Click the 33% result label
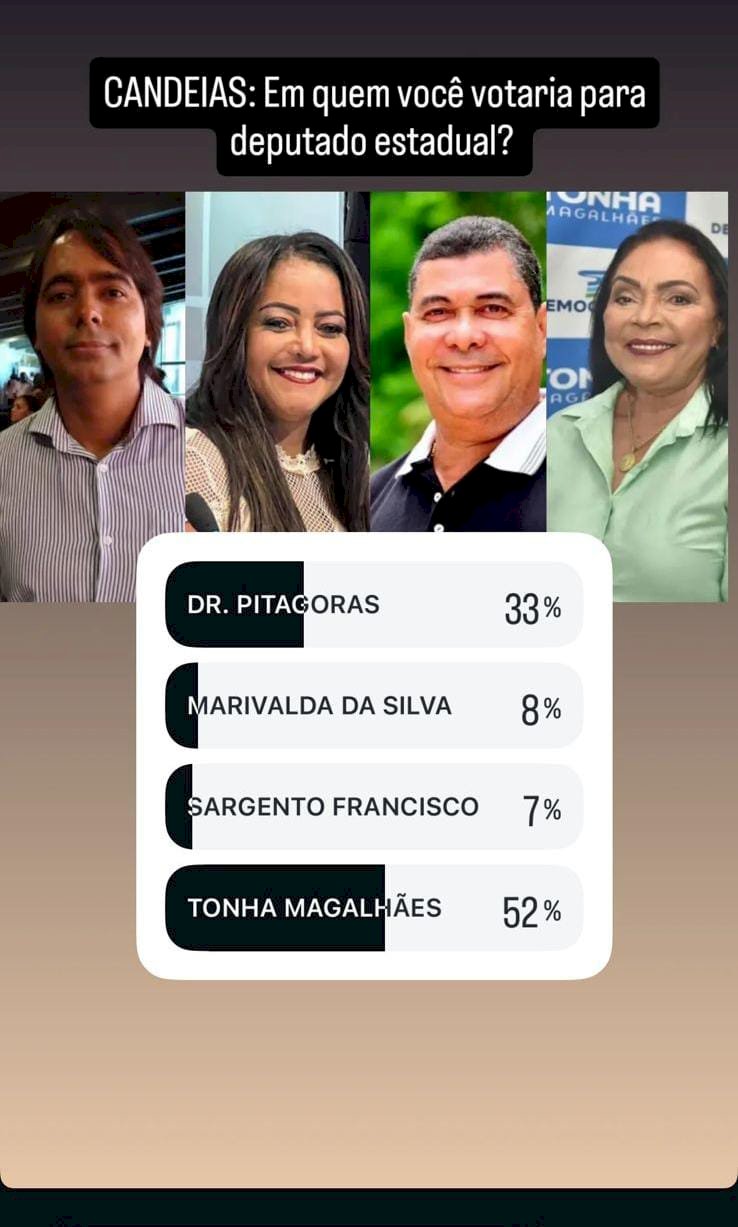Image resolution: width=738 pixels, height=1227 pixels. point(532,605)
